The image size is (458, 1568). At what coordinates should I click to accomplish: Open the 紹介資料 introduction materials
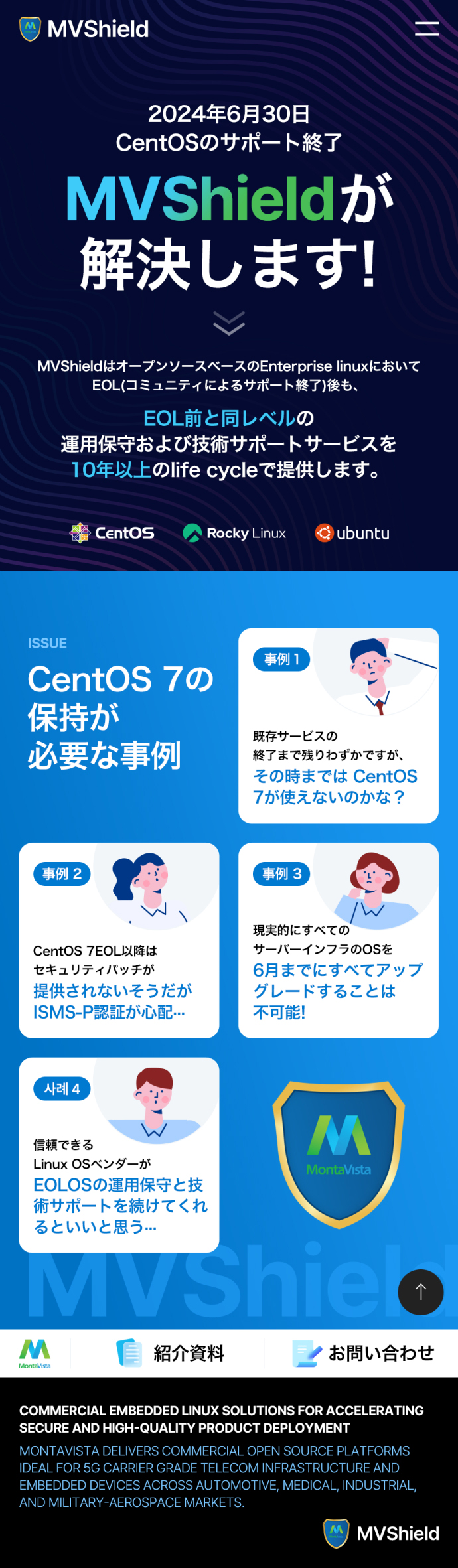pyautogui.click(x=171, y=1353)
